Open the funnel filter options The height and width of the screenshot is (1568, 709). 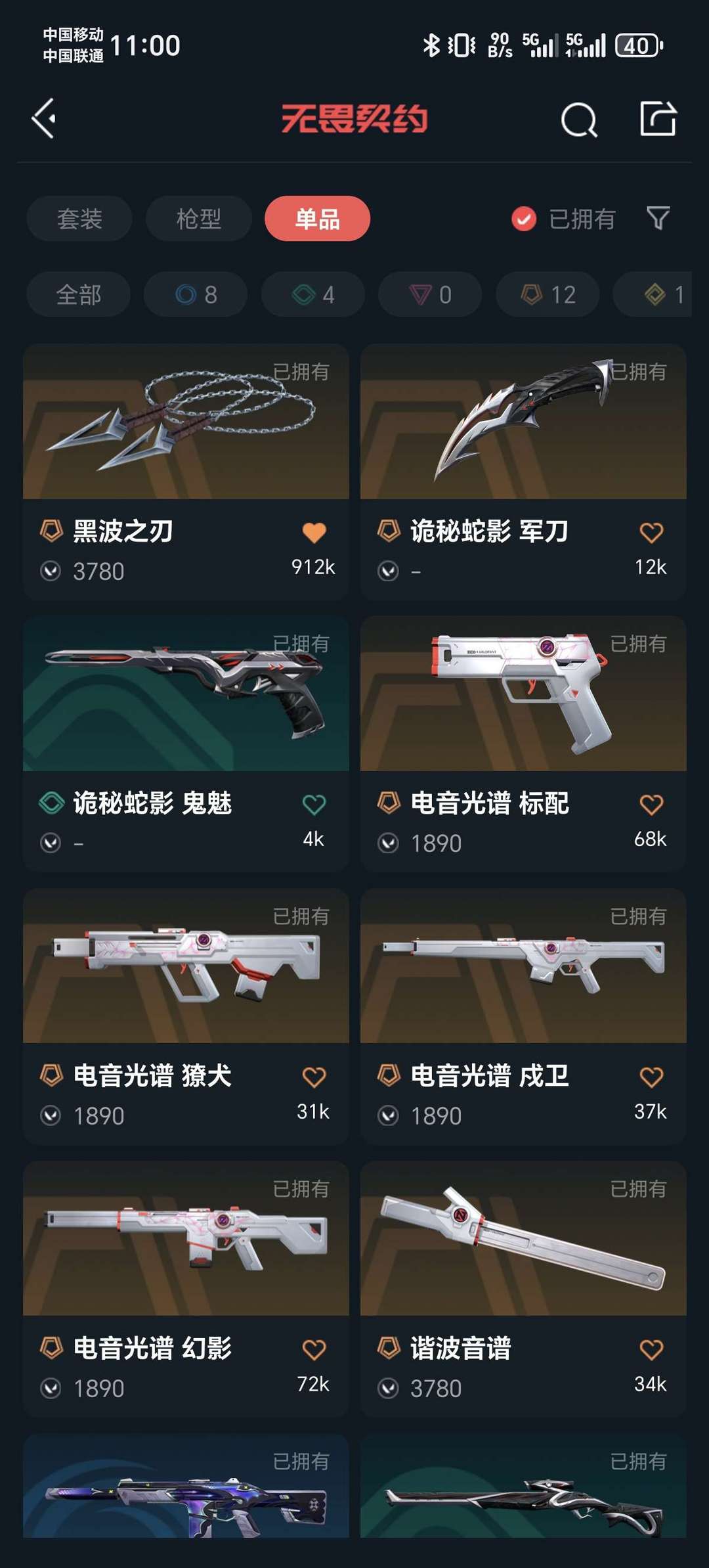[x=658, y=218]
